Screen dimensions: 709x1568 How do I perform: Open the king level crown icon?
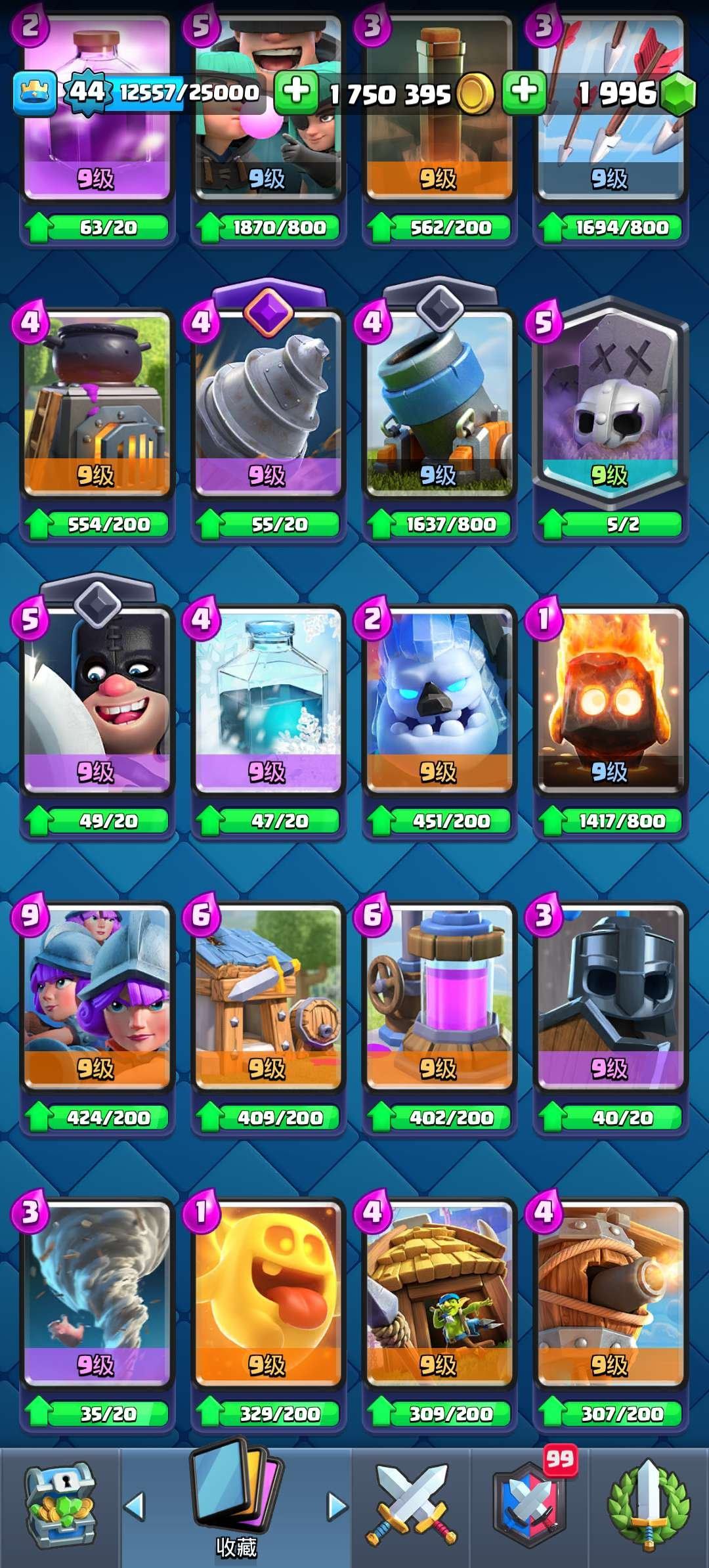(x=34, y=93)
